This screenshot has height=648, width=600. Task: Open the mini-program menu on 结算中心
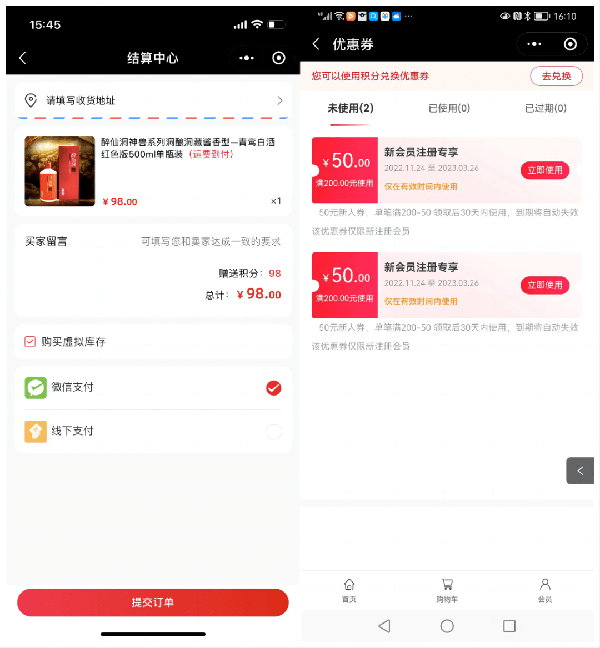[247, 58]
